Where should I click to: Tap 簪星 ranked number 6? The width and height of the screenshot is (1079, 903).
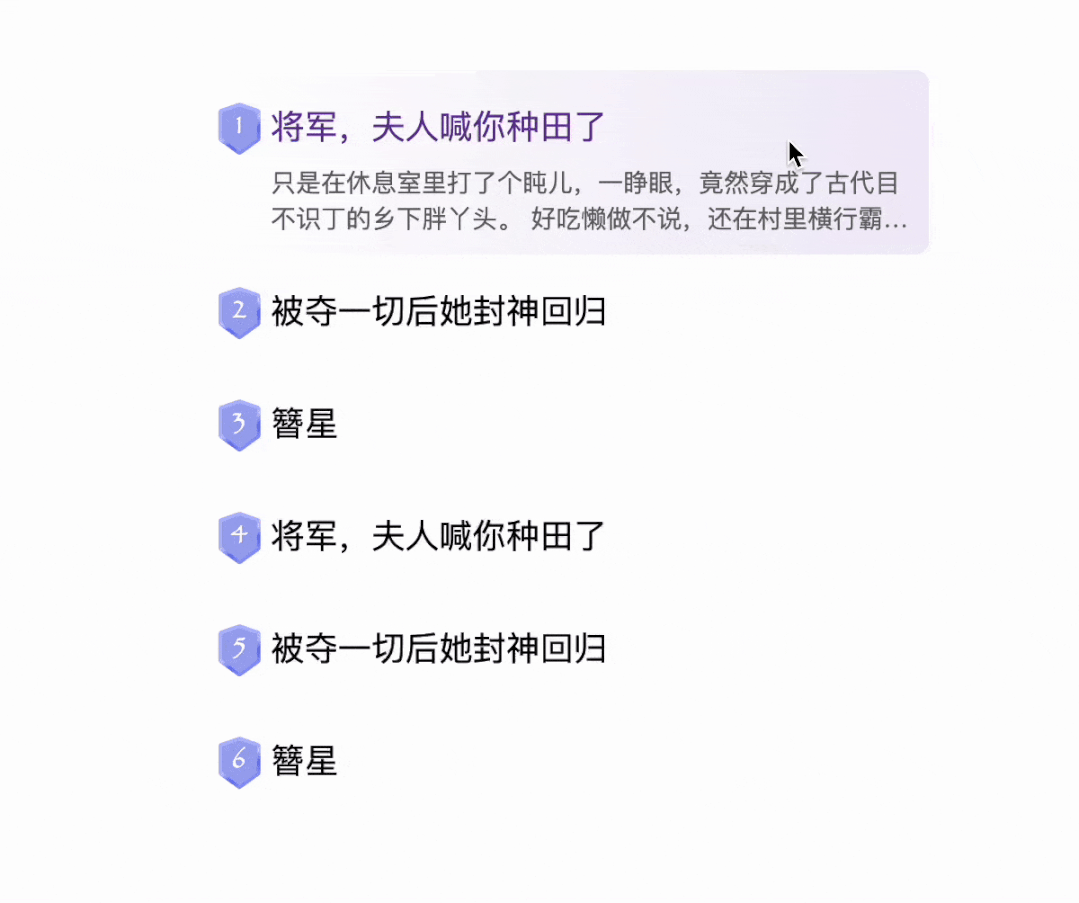(x=304, y=762)
